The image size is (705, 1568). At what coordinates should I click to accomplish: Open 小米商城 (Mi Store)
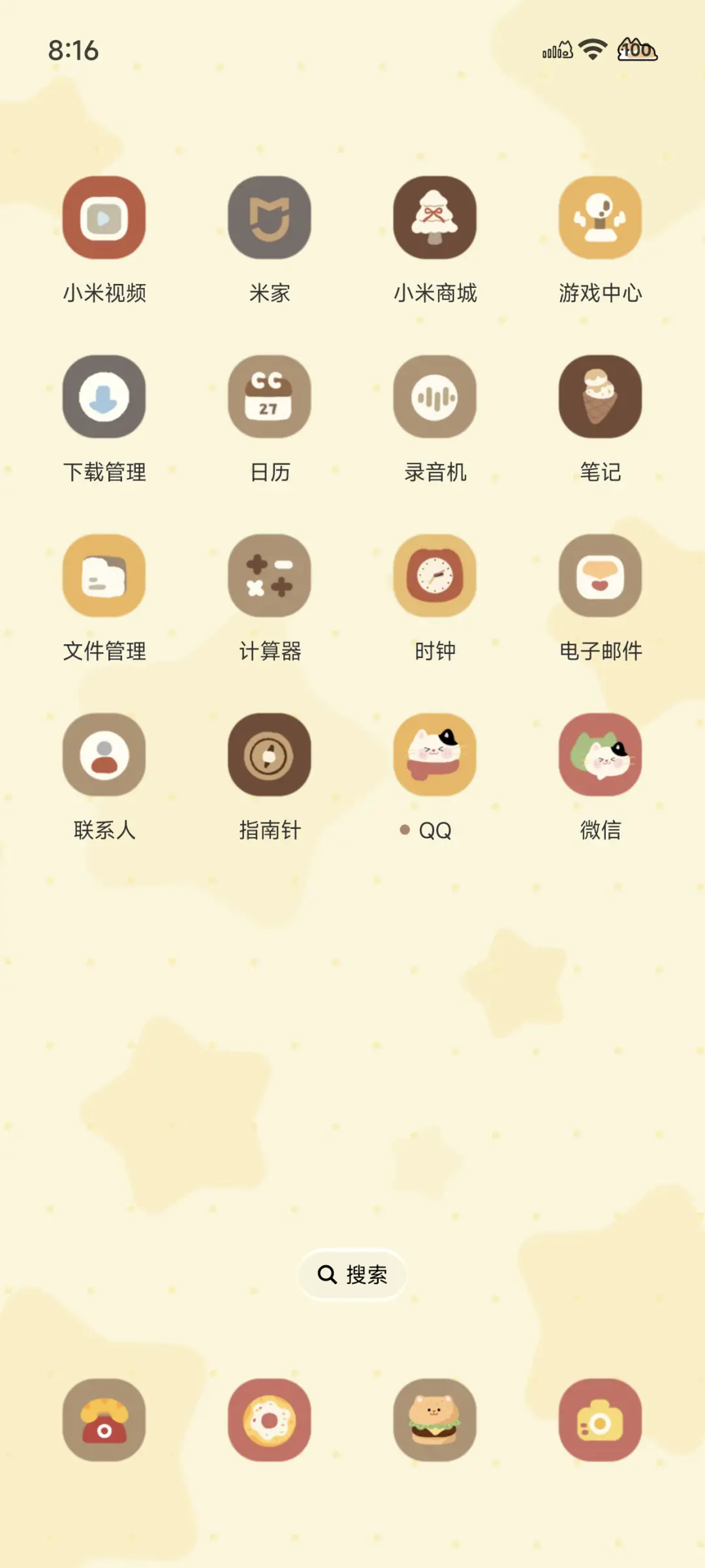coord(436,219)
